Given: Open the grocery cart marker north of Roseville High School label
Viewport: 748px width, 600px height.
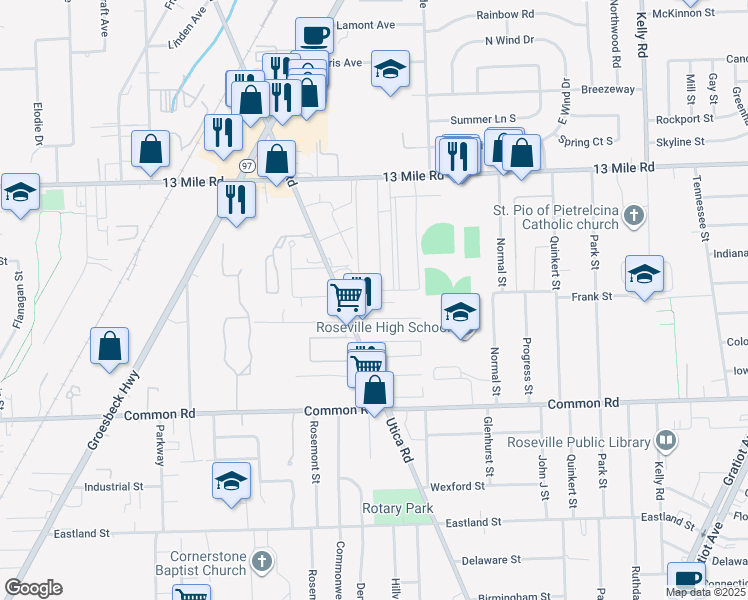Looking at the screenshot, I should pos(346,296).
